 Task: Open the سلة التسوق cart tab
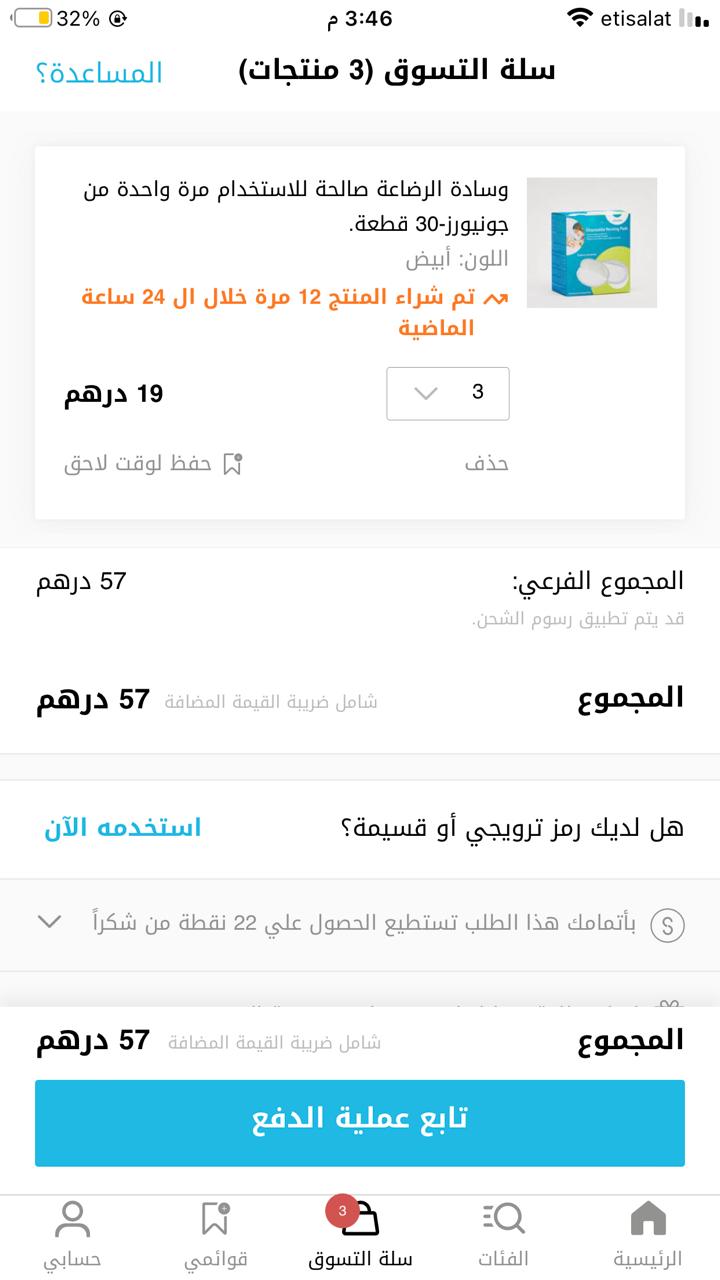360,1234
